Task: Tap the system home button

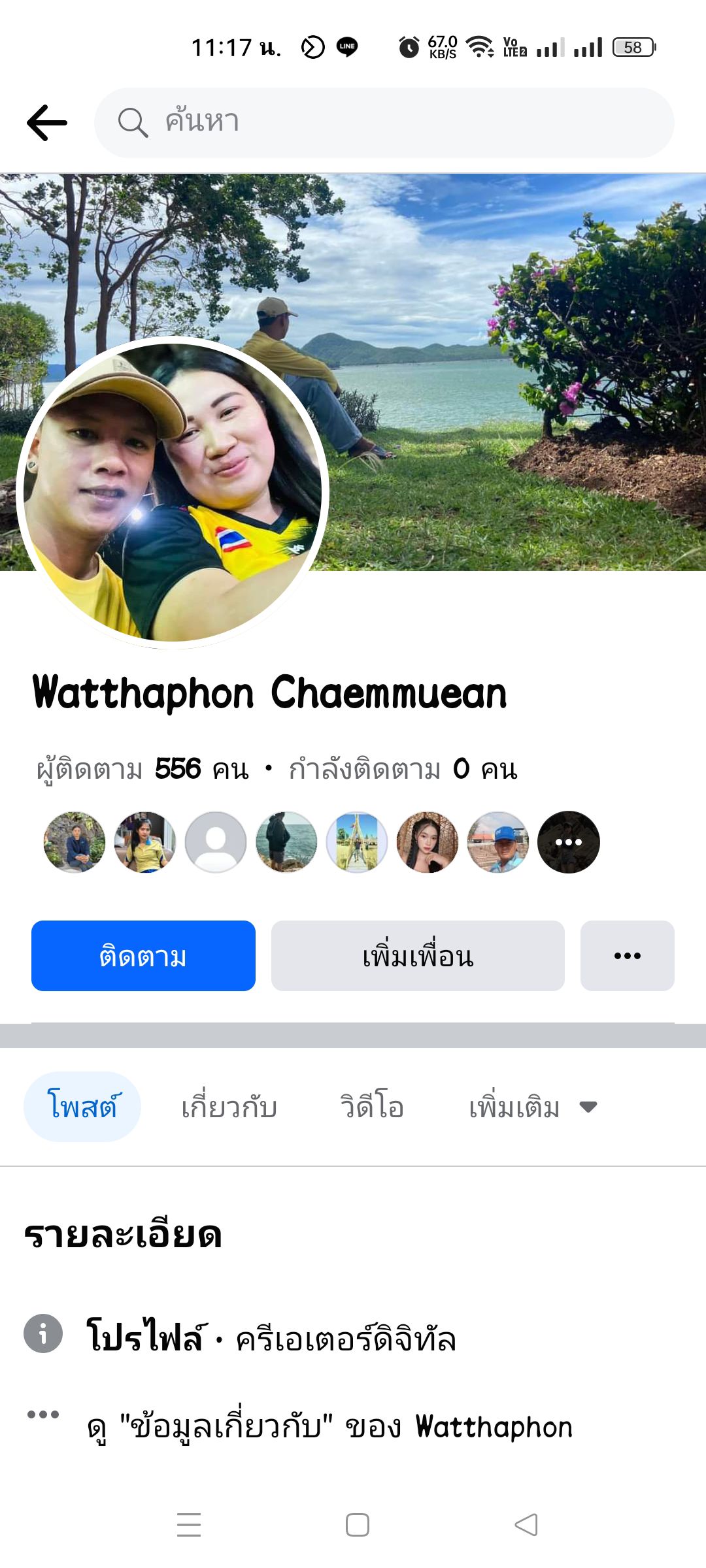Action: [357, 1525]
